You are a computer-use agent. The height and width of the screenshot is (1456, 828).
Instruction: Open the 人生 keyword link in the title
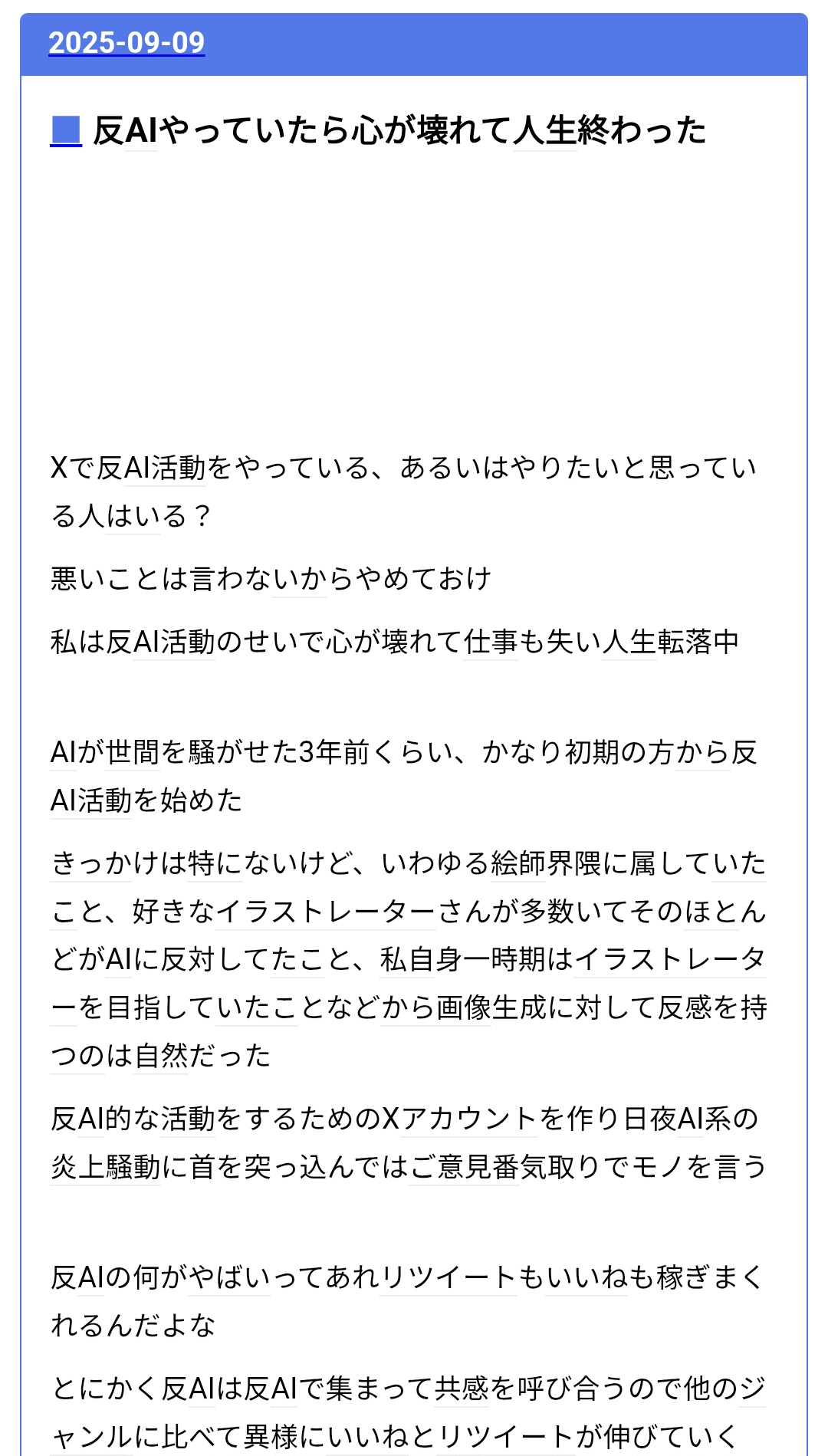click(x=544, y=130)
